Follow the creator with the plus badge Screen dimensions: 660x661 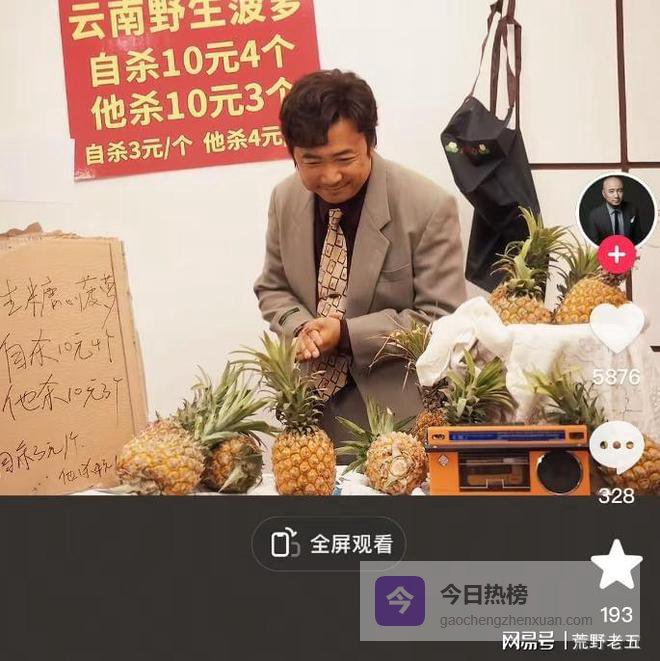pos(617,255)
